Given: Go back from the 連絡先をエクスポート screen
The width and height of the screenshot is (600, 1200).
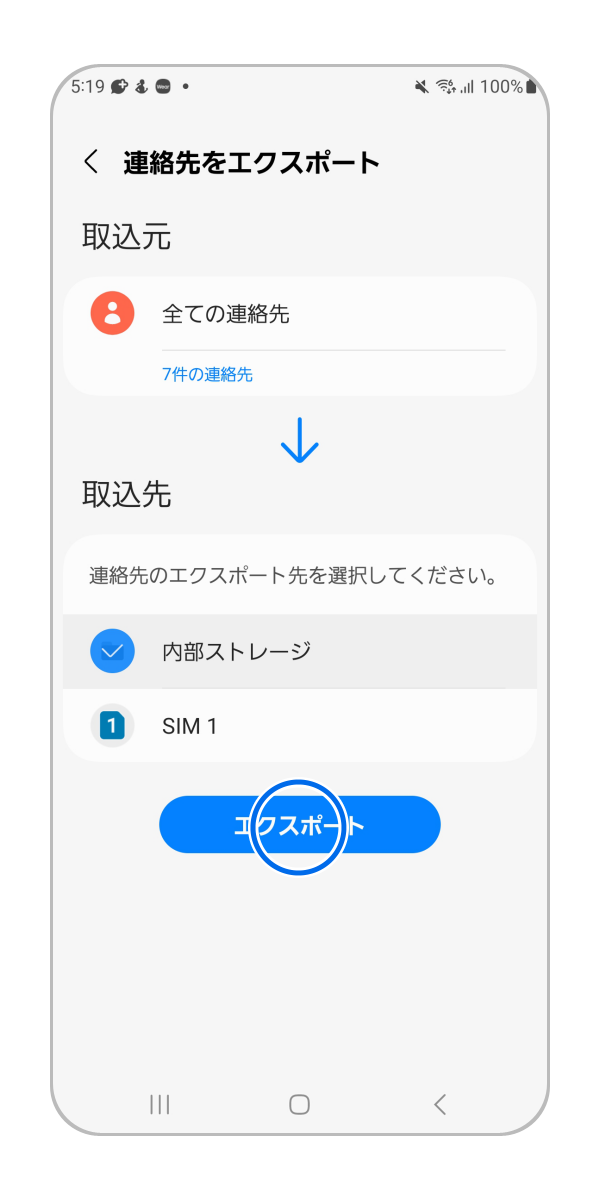Looking at the screenshot, I should point(92,162).
